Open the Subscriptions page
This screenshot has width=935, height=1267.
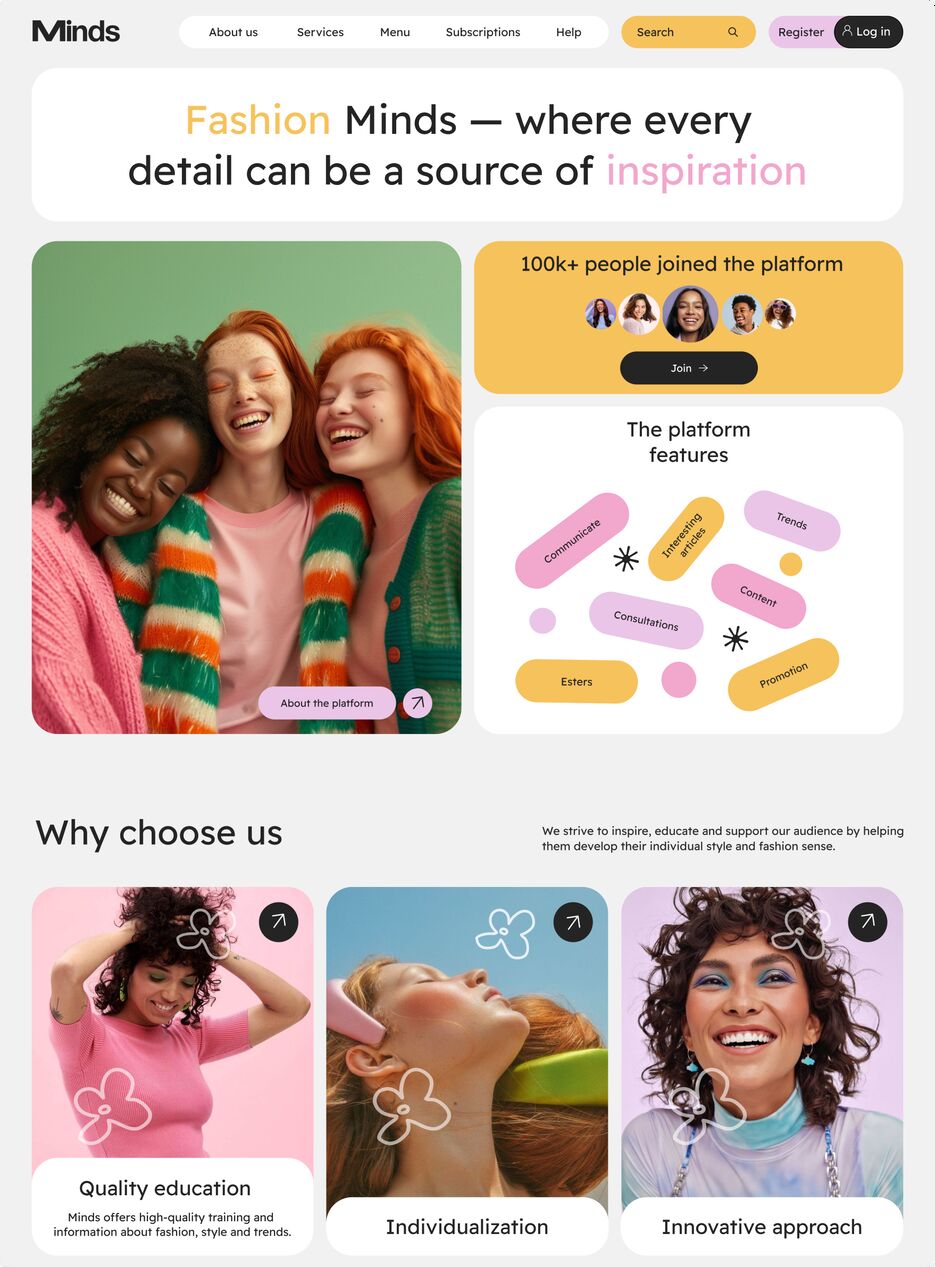point(483,32)
